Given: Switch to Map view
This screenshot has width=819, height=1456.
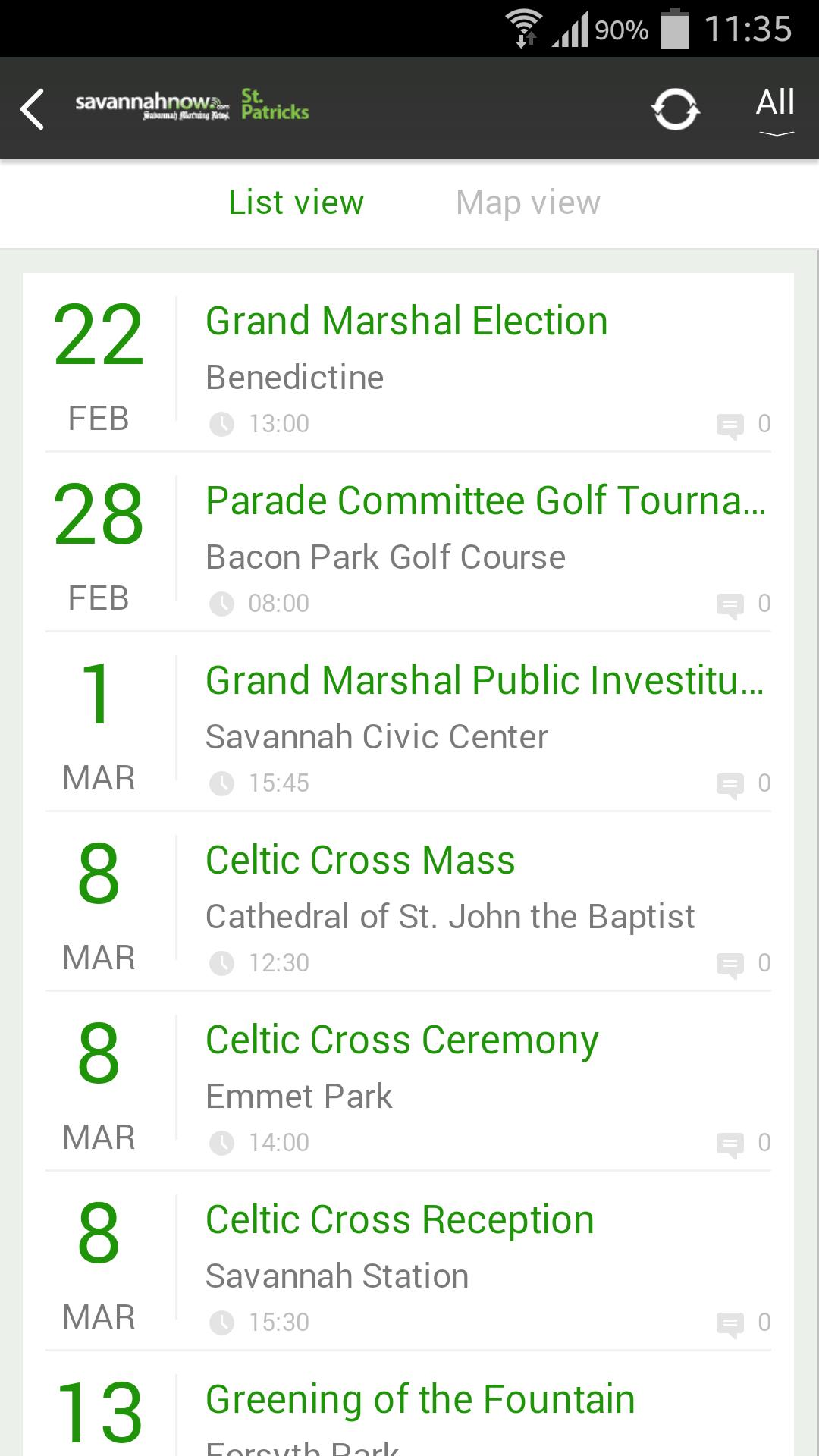Looking at the screenshot, I should click(x=527, y=202).
